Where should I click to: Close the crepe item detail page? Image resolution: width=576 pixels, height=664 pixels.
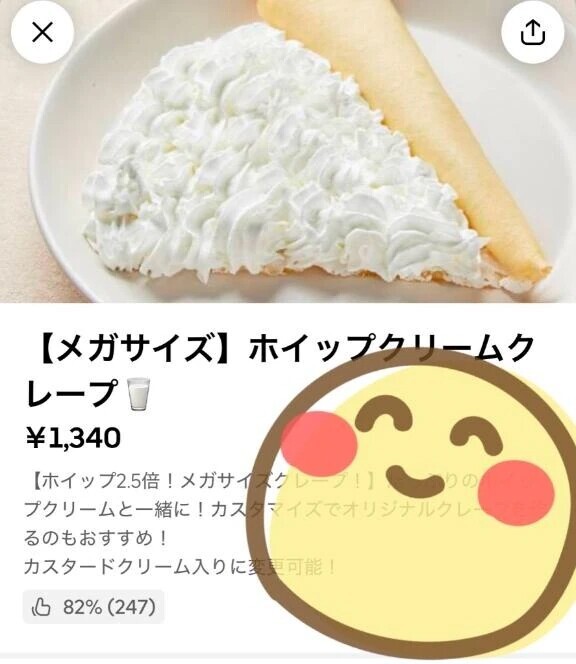42,32
